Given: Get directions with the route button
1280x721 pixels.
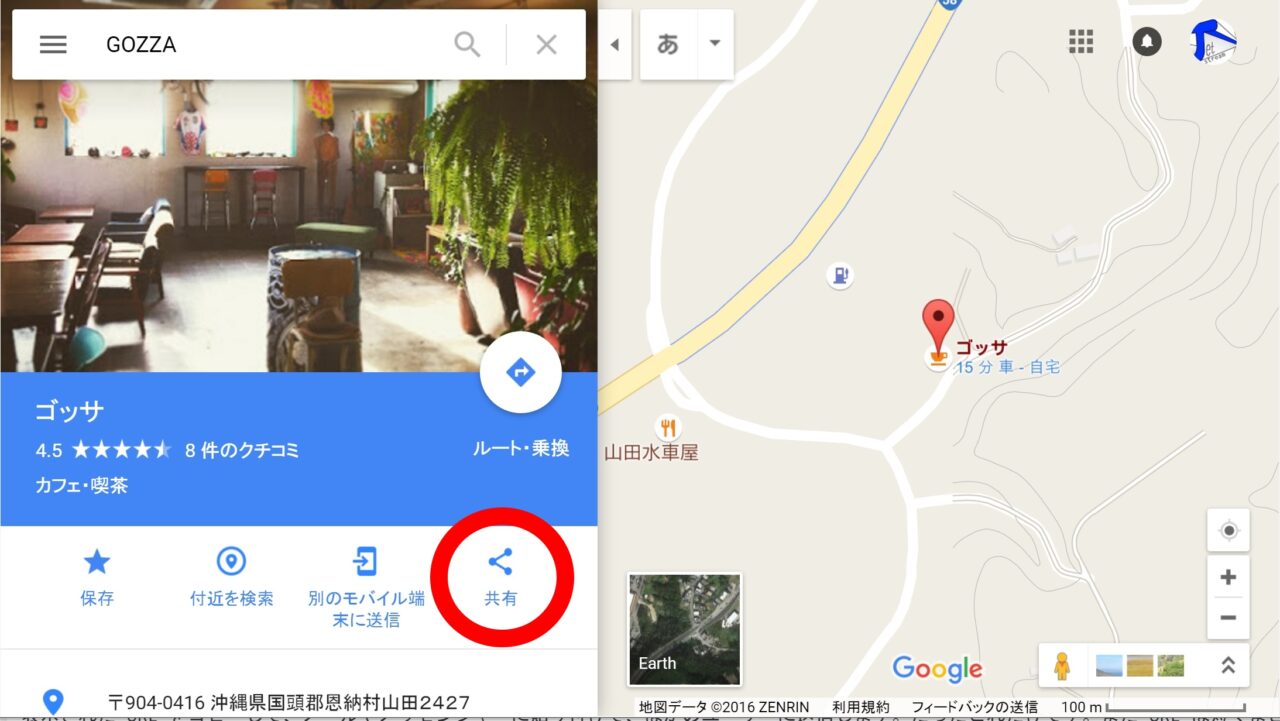Looking at the screenshot, I should pos(520,373).
